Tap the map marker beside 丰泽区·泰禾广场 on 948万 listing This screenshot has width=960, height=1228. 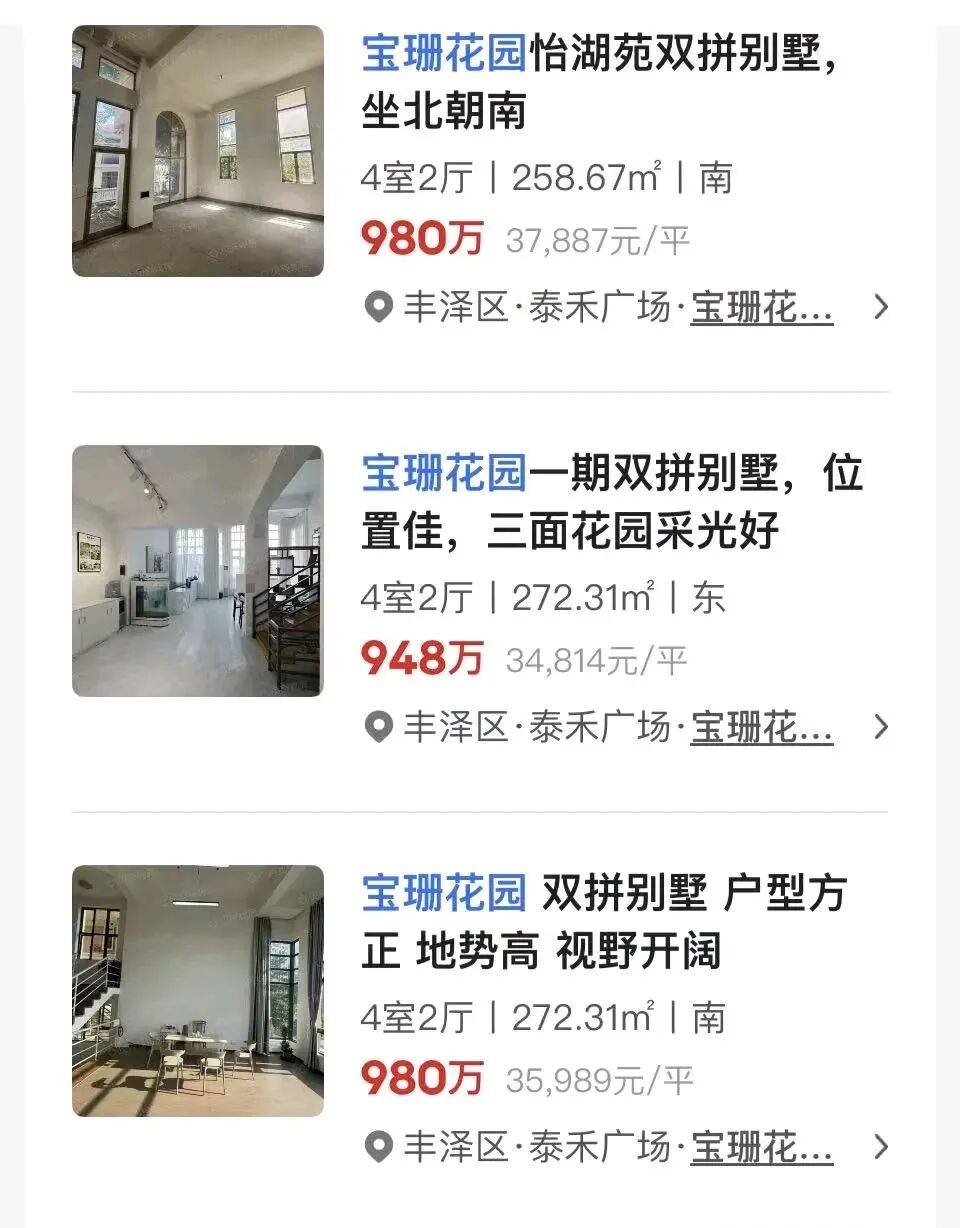(x=378, y=728)
